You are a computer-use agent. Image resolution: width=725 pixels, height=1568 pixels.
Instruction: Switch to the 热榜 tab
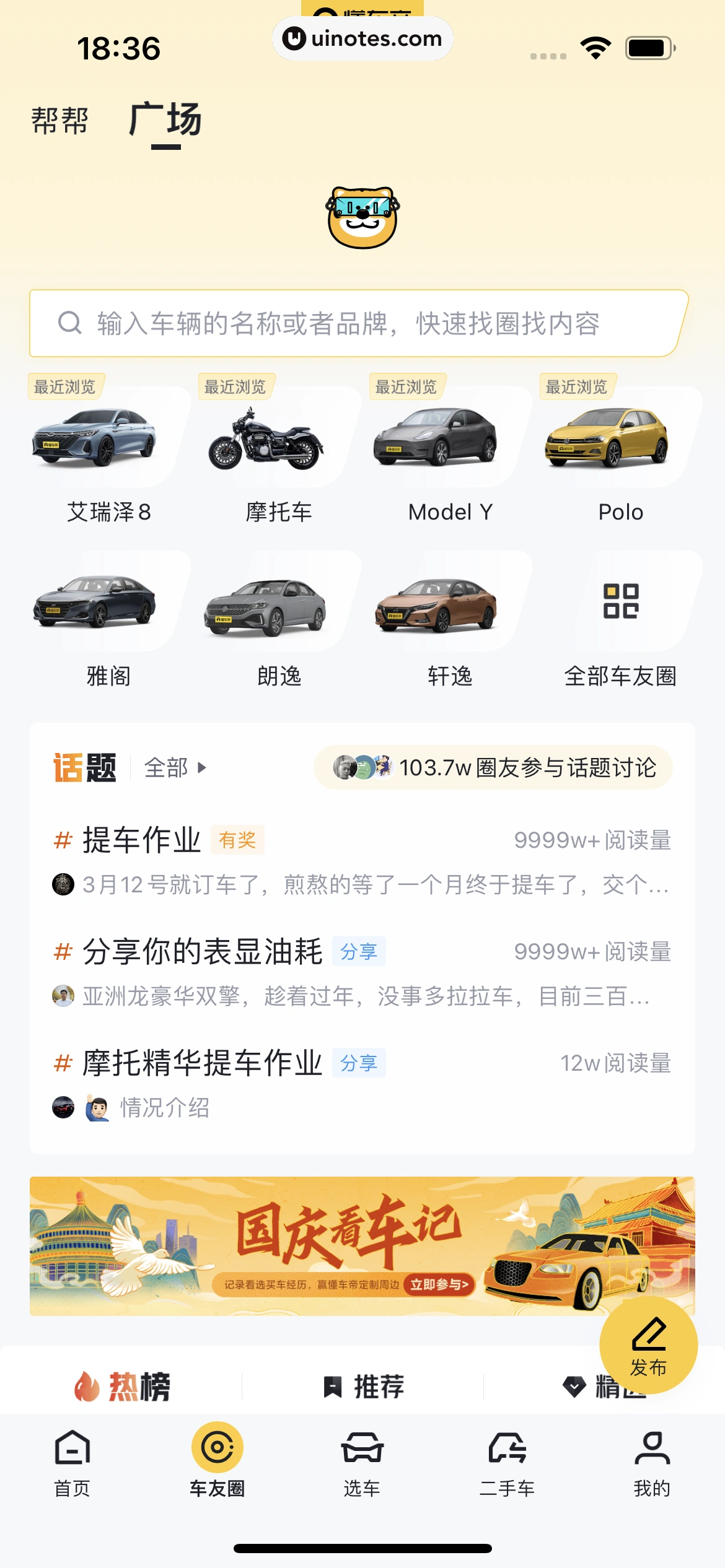tap(123, 1387)
